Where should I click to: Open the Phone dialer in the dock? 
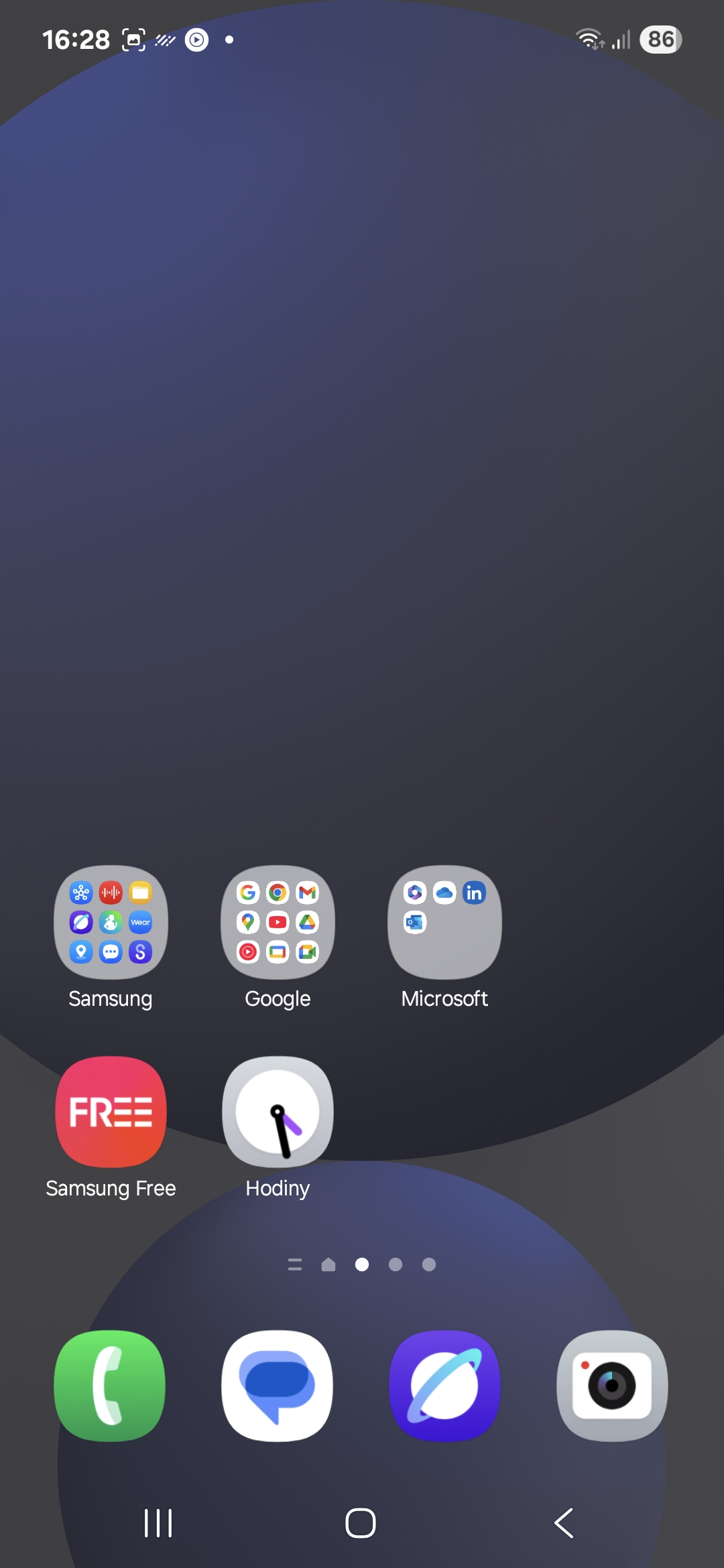tap(110, 1386)
